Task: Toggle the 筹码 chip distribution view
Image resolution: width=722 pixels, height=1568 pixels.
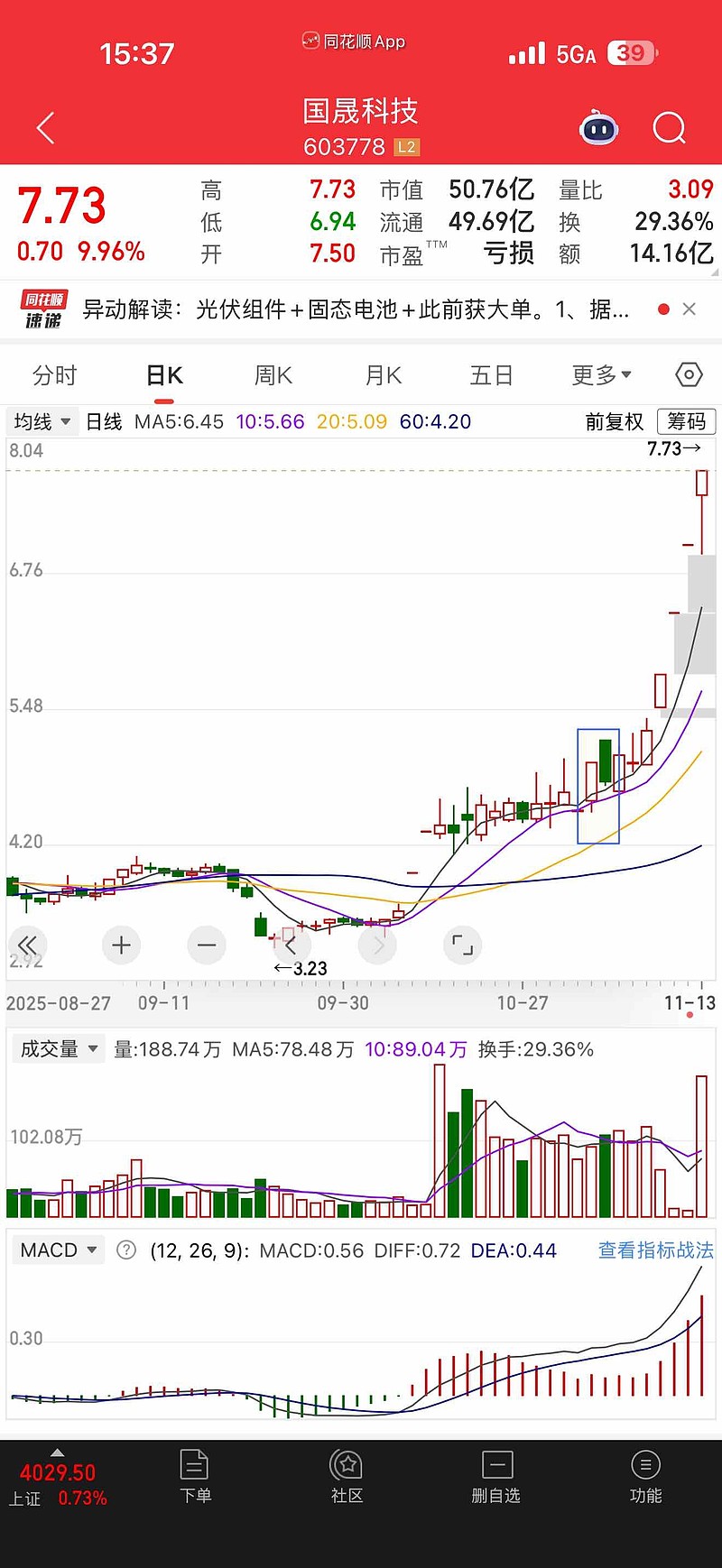Action: pos(688,421)
